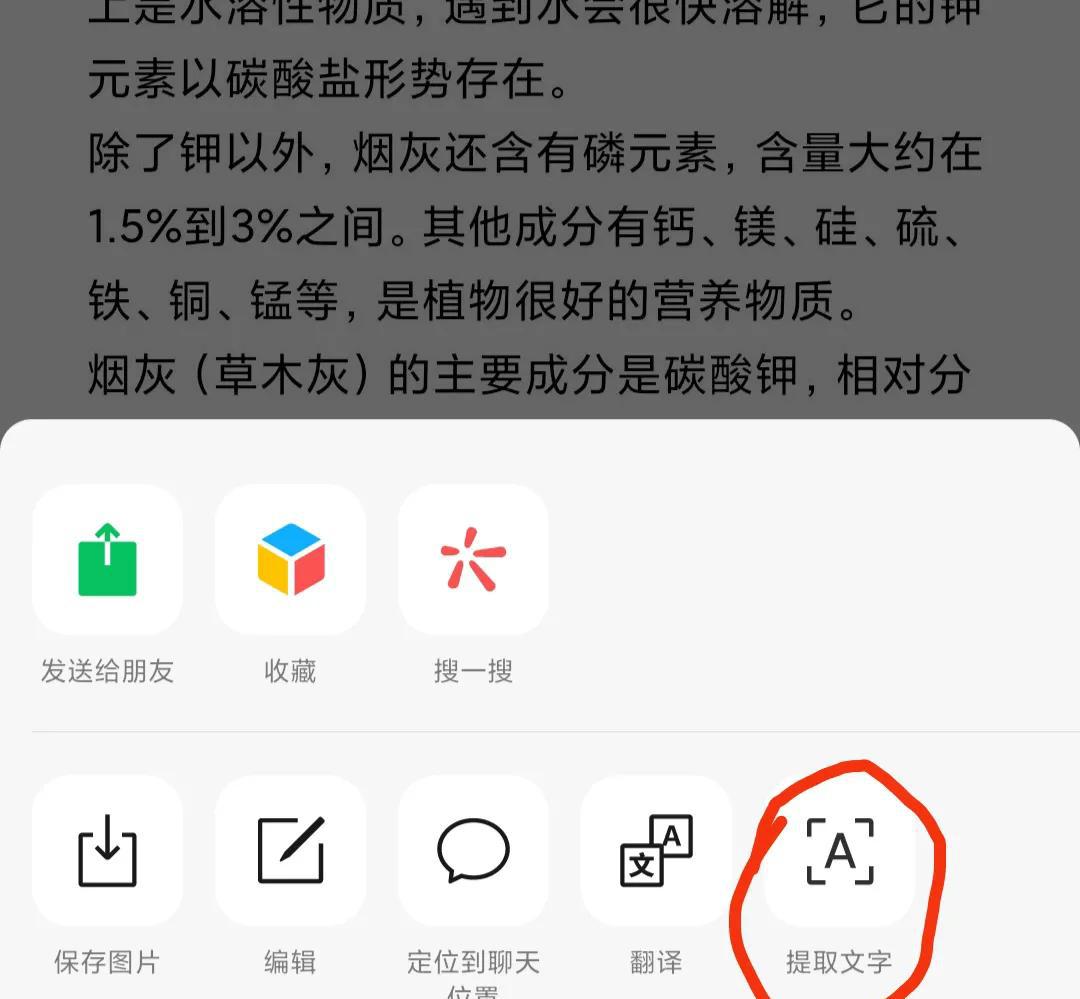The width and height of the screenshot is (1080, 999).
Task: Open 搜一搜 to search the image
Action: click(473, 560)
